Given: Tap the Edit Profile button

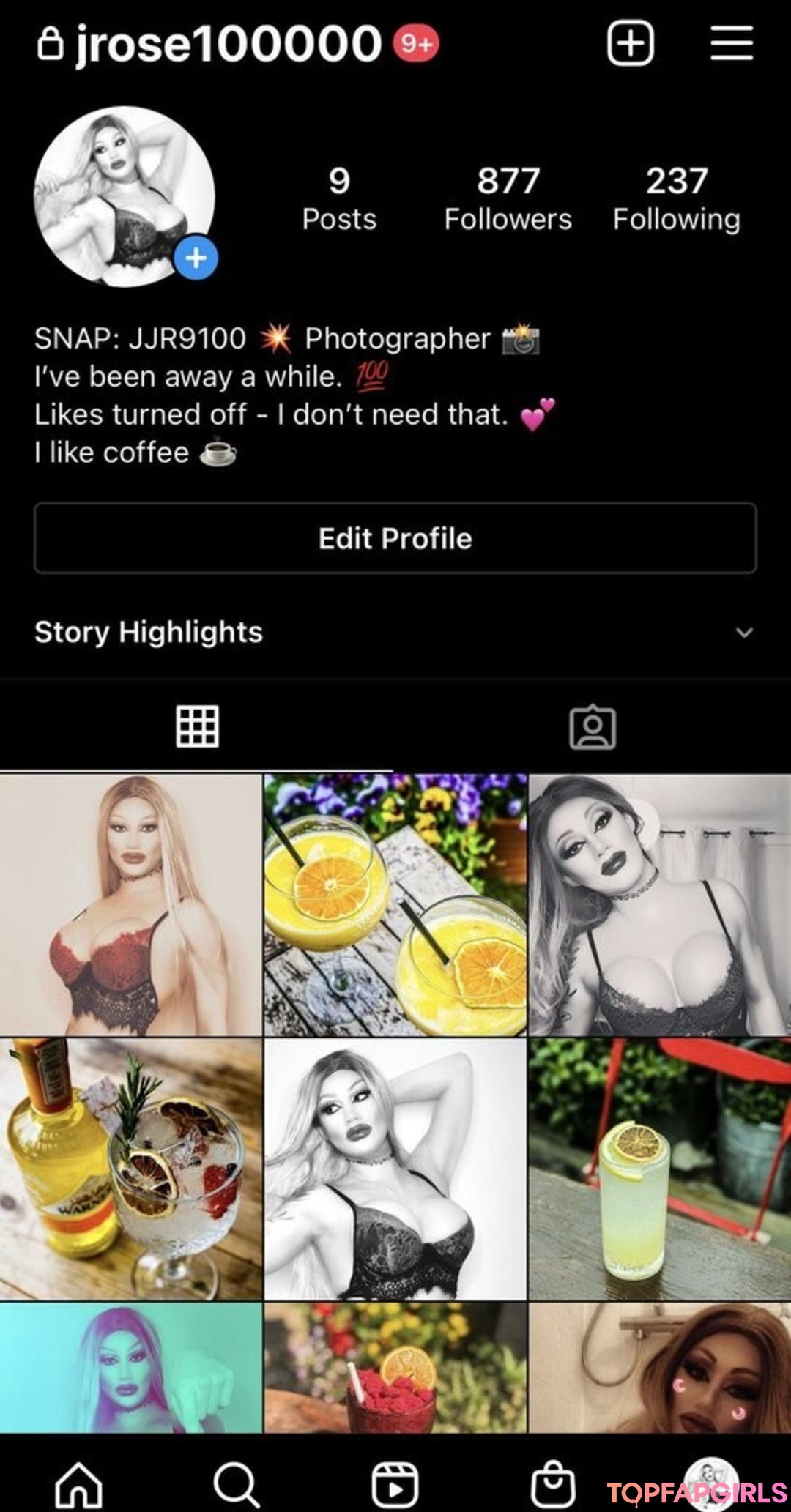Looking at the screenshot, I should 395,538.
